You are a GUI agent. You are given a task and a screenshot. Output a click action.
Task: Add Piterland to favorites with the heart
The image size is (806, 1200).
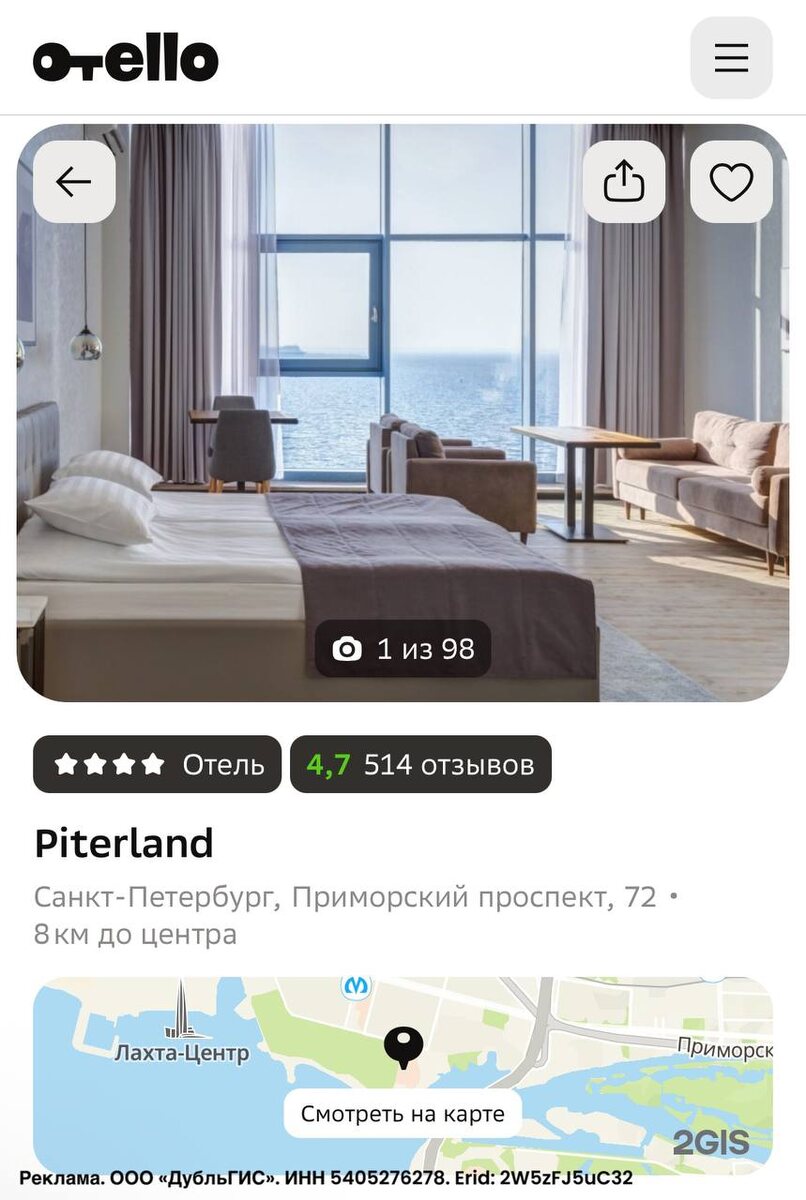coord(731,182)
